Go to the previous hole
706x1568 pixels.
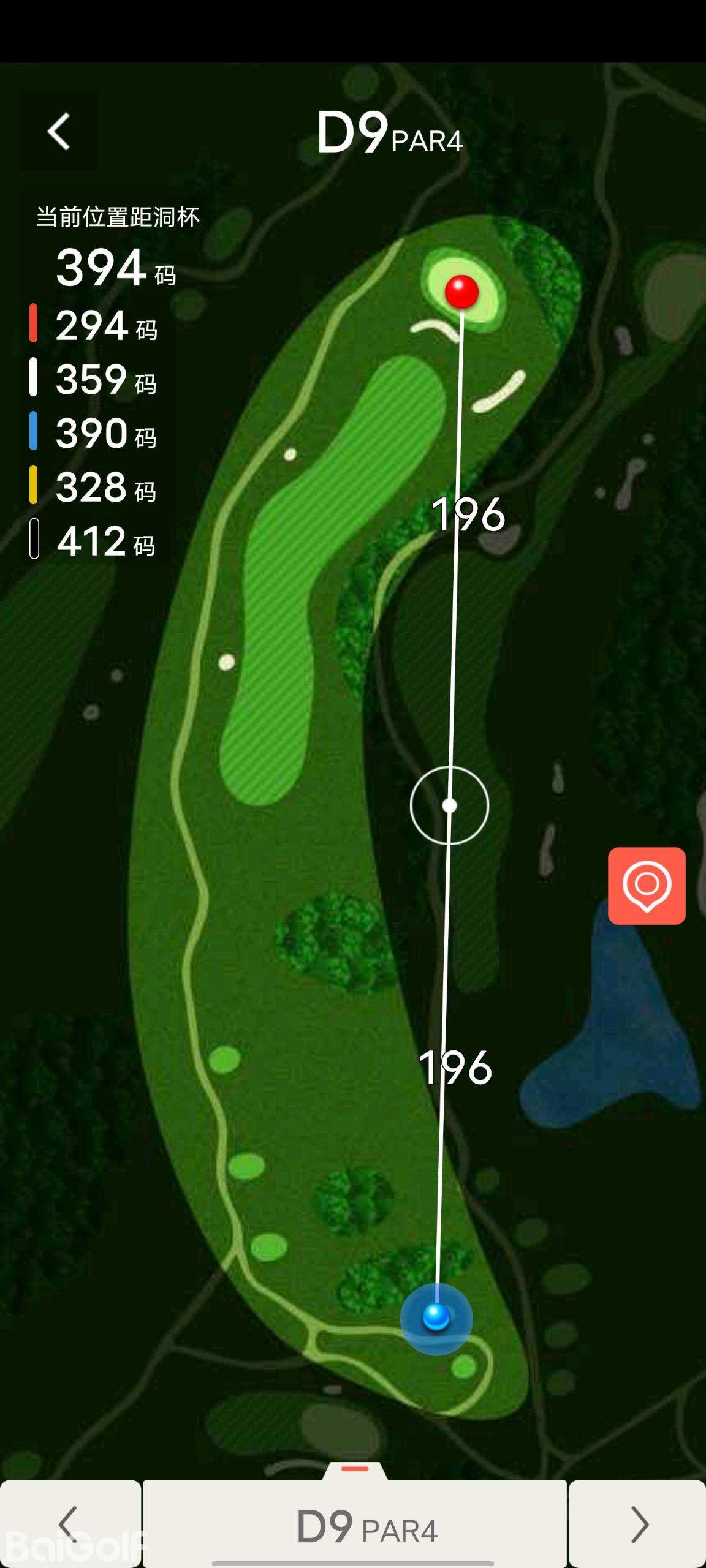[x=70, y=1524]
